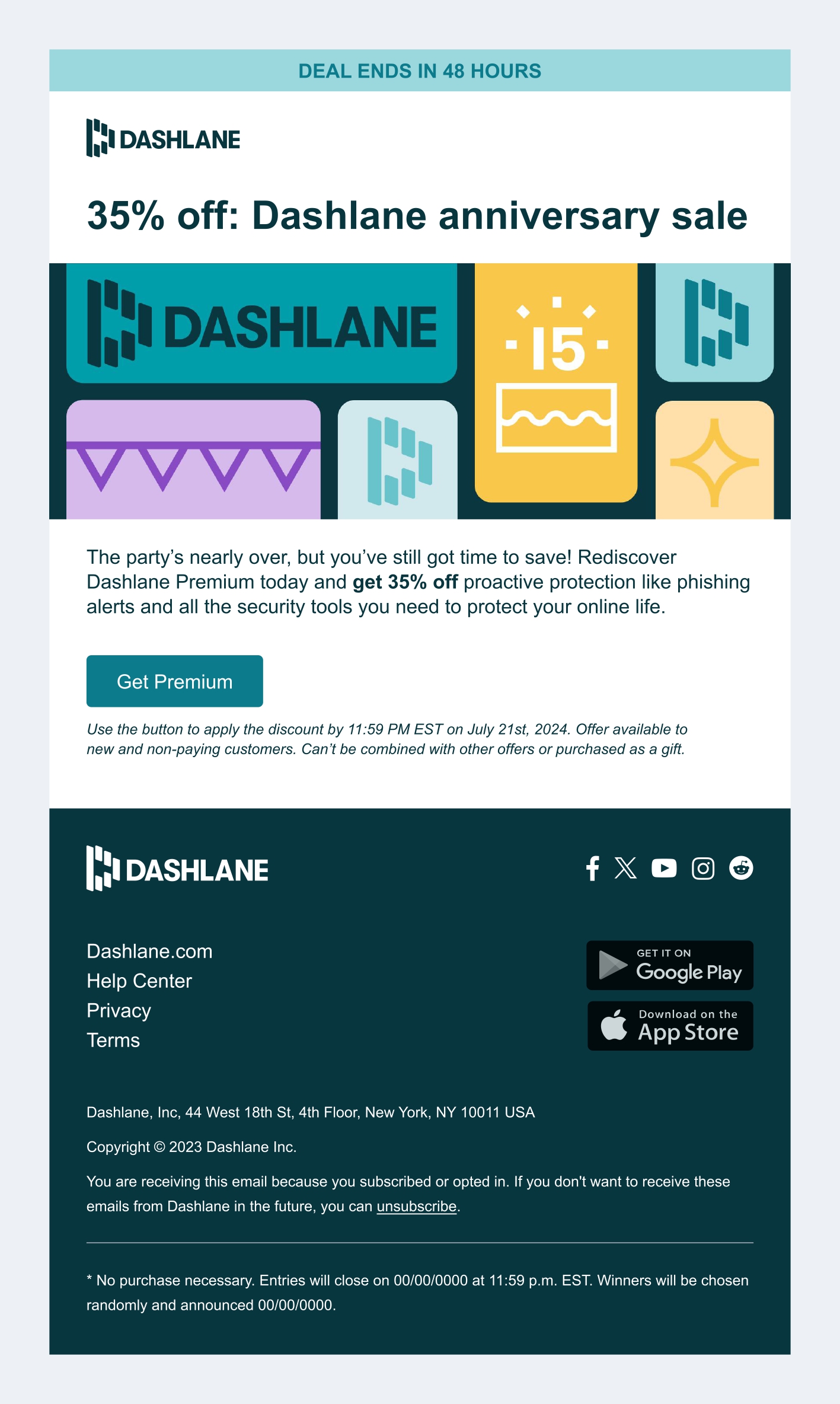Image resolution: width=840 pixels, height=1404 pixels.
Task: Open Dashlane's Instagram profile
Action: [x=703, y=869]
